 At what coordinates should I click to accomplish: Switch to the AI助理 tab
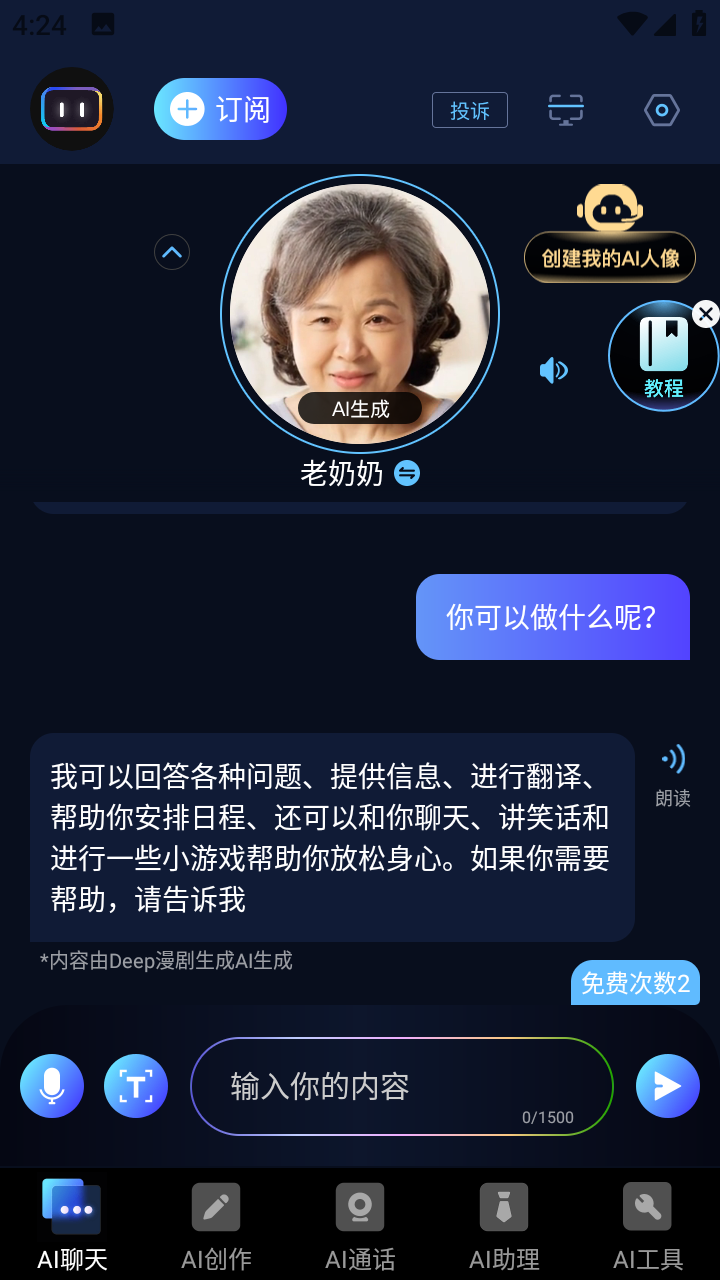504,1226
